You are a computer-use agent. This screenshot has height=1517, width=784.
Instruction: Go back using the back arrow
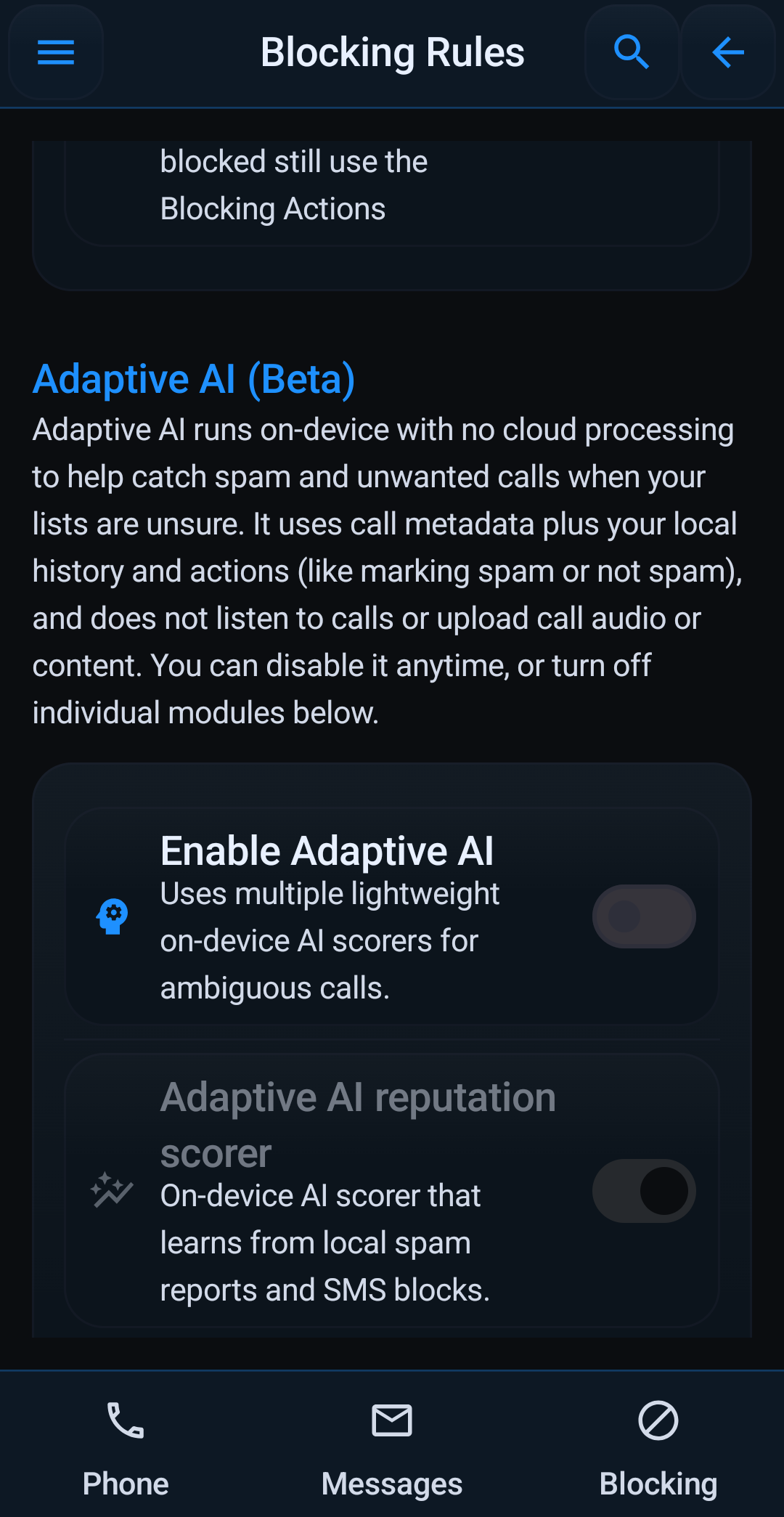[x=728, y=53]
